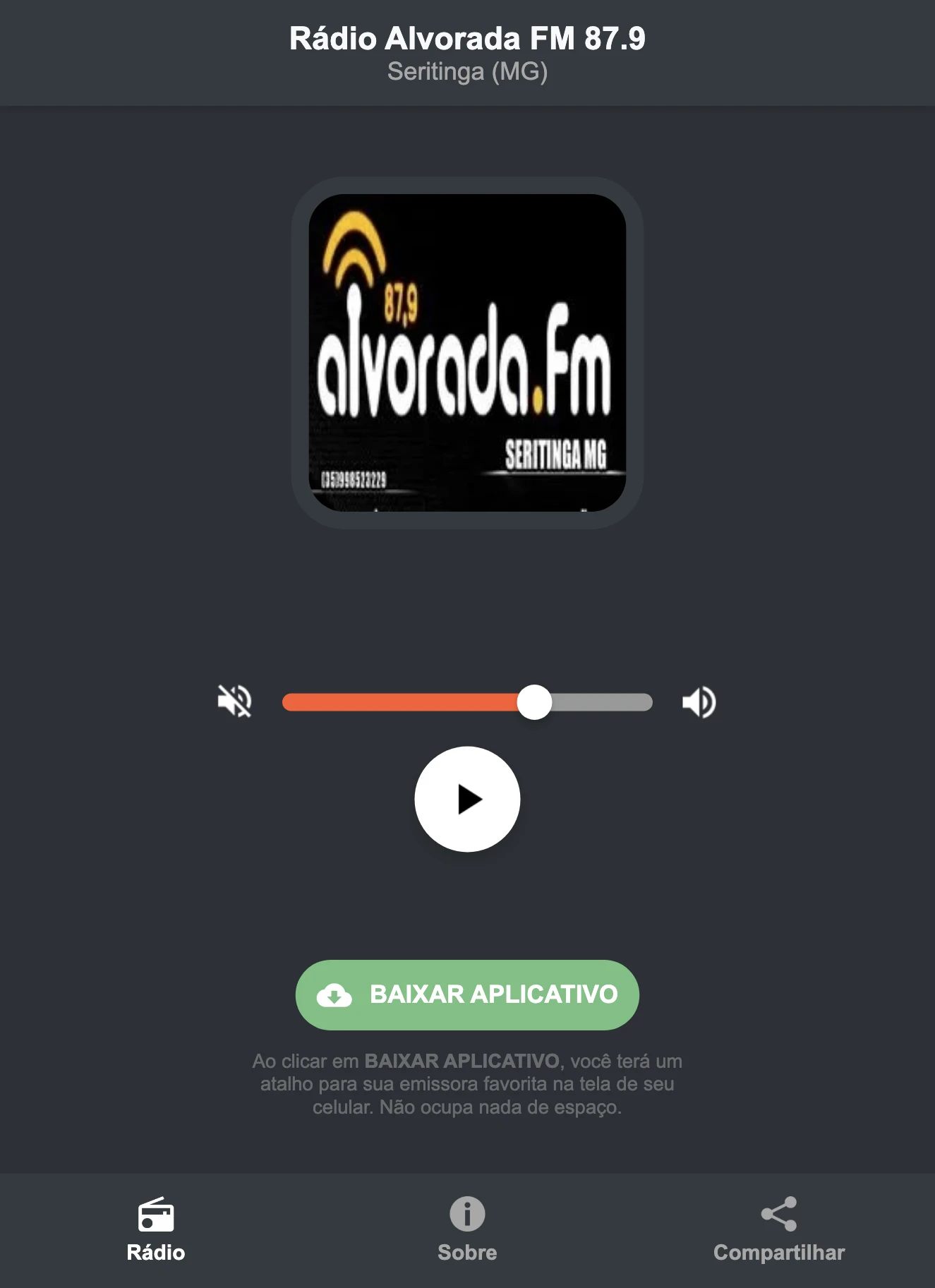
Task: Select the Rádio tab
Action: (x=155, y=1228)
